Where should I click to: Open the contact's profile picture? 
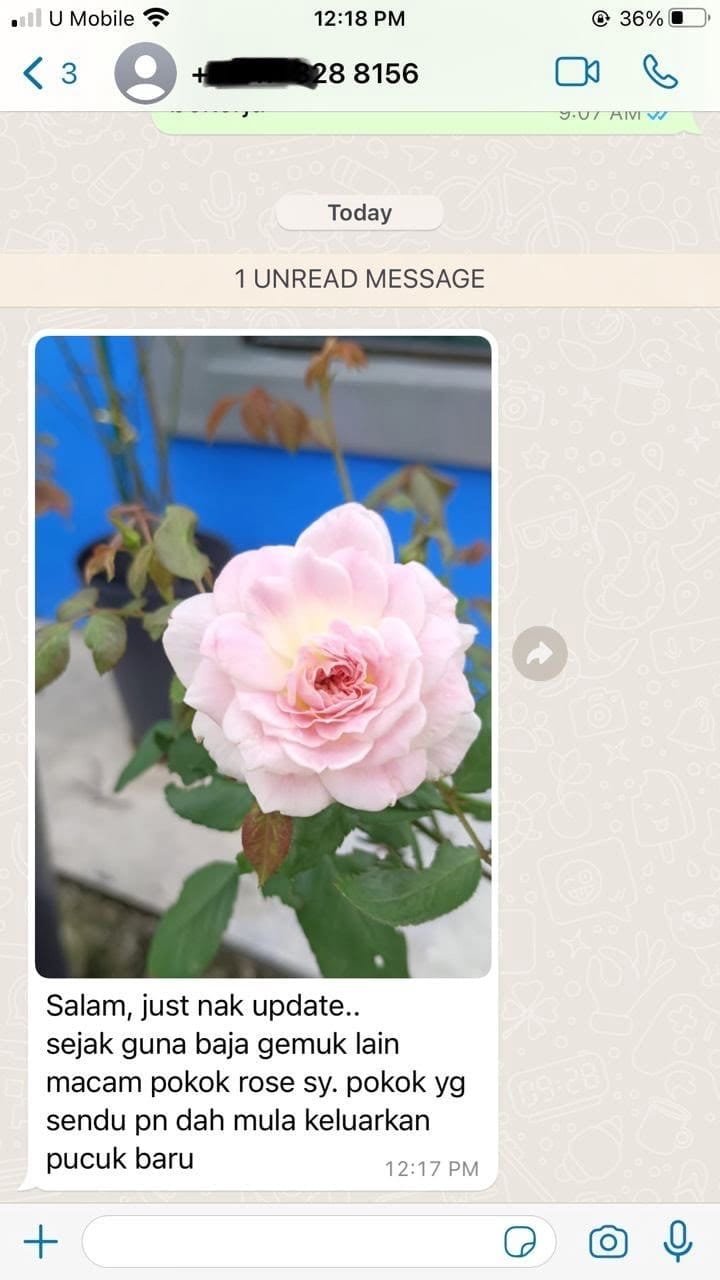coord(145,73)
